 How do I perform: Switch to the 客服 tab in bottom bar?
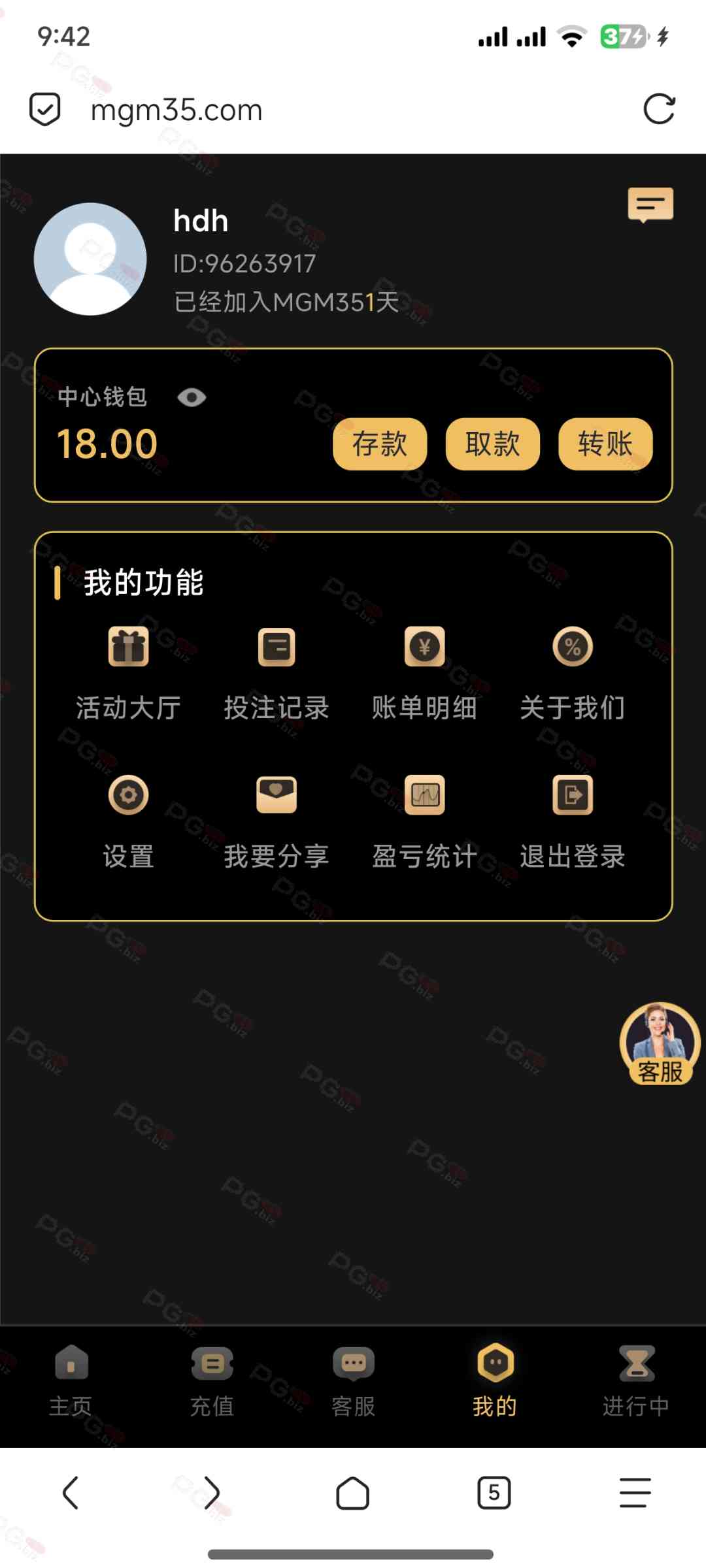[x=353, y=1381]
